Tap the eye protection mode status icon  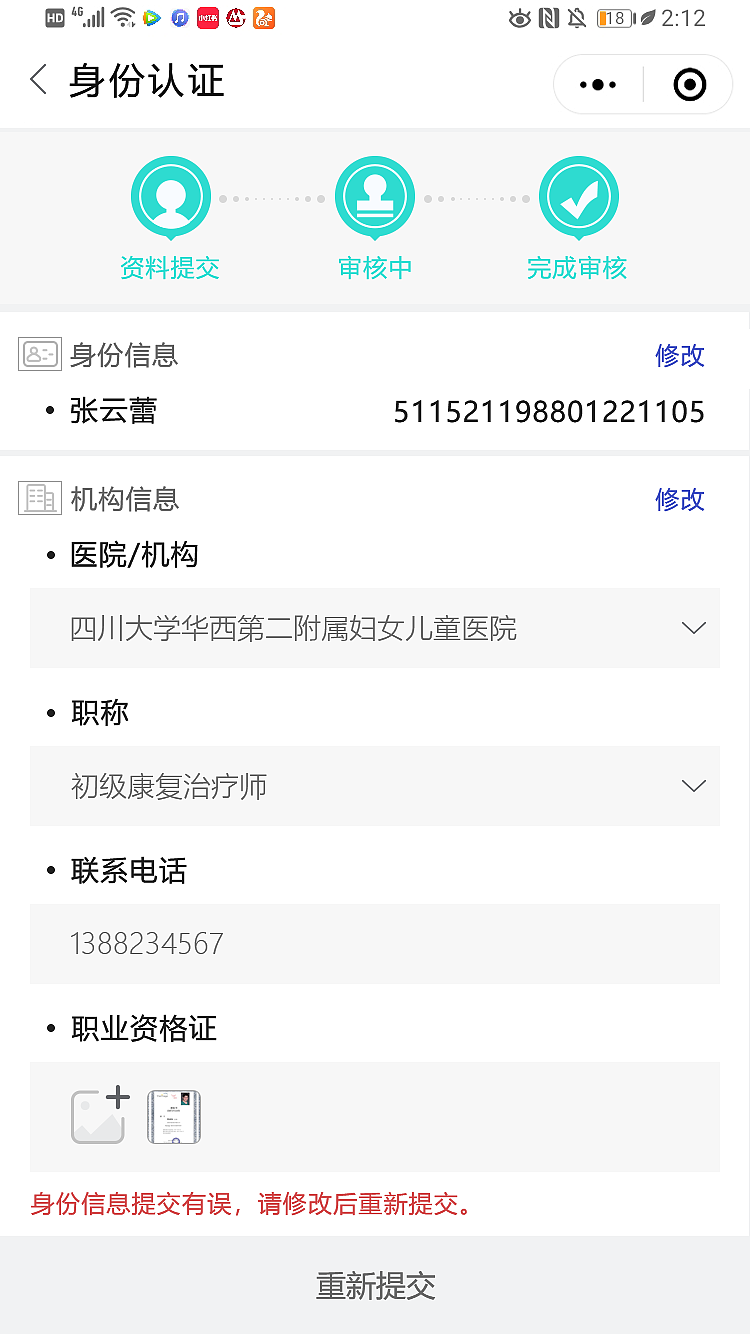pyautogui.click(x=520, y=18)
